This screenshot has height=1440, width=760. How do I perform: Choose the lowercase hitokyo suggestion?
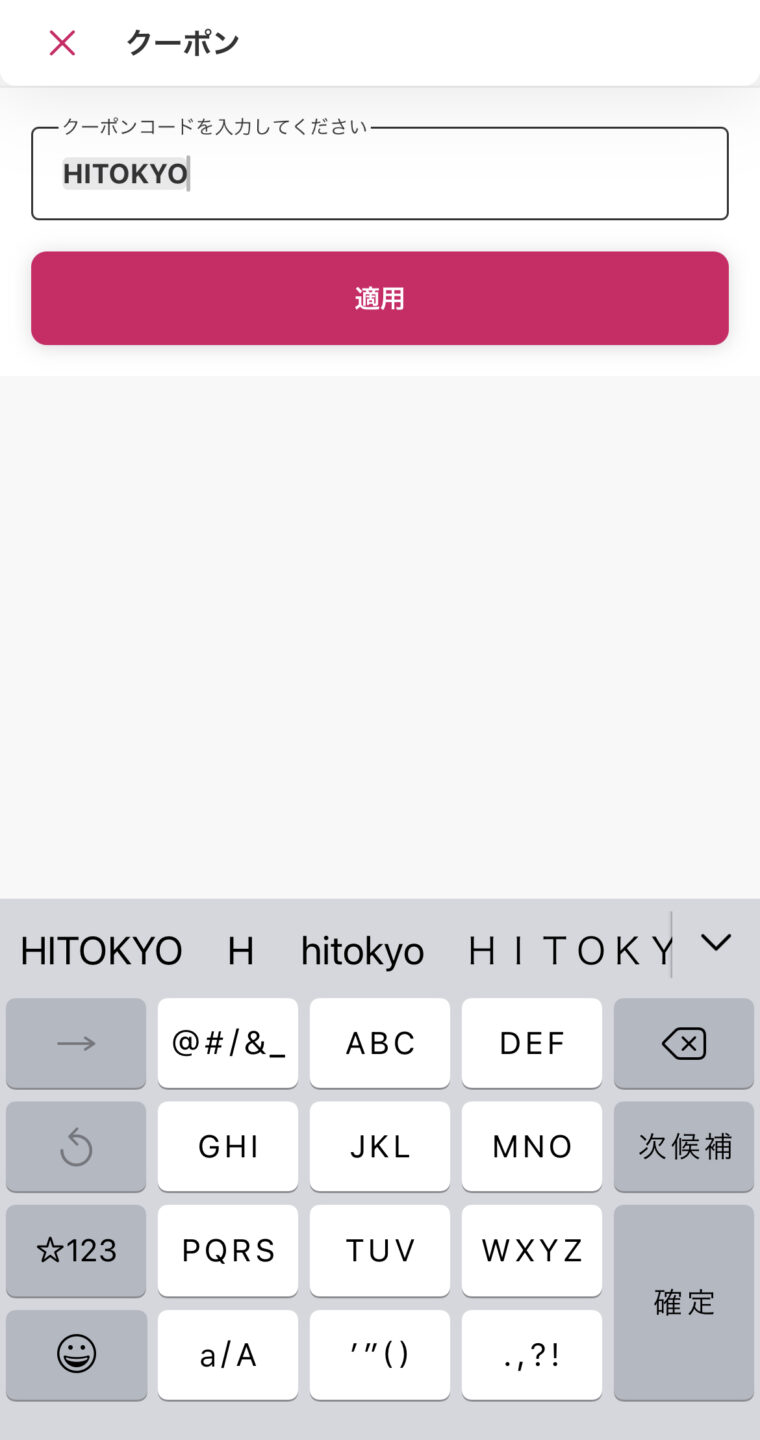coord(362,950)
